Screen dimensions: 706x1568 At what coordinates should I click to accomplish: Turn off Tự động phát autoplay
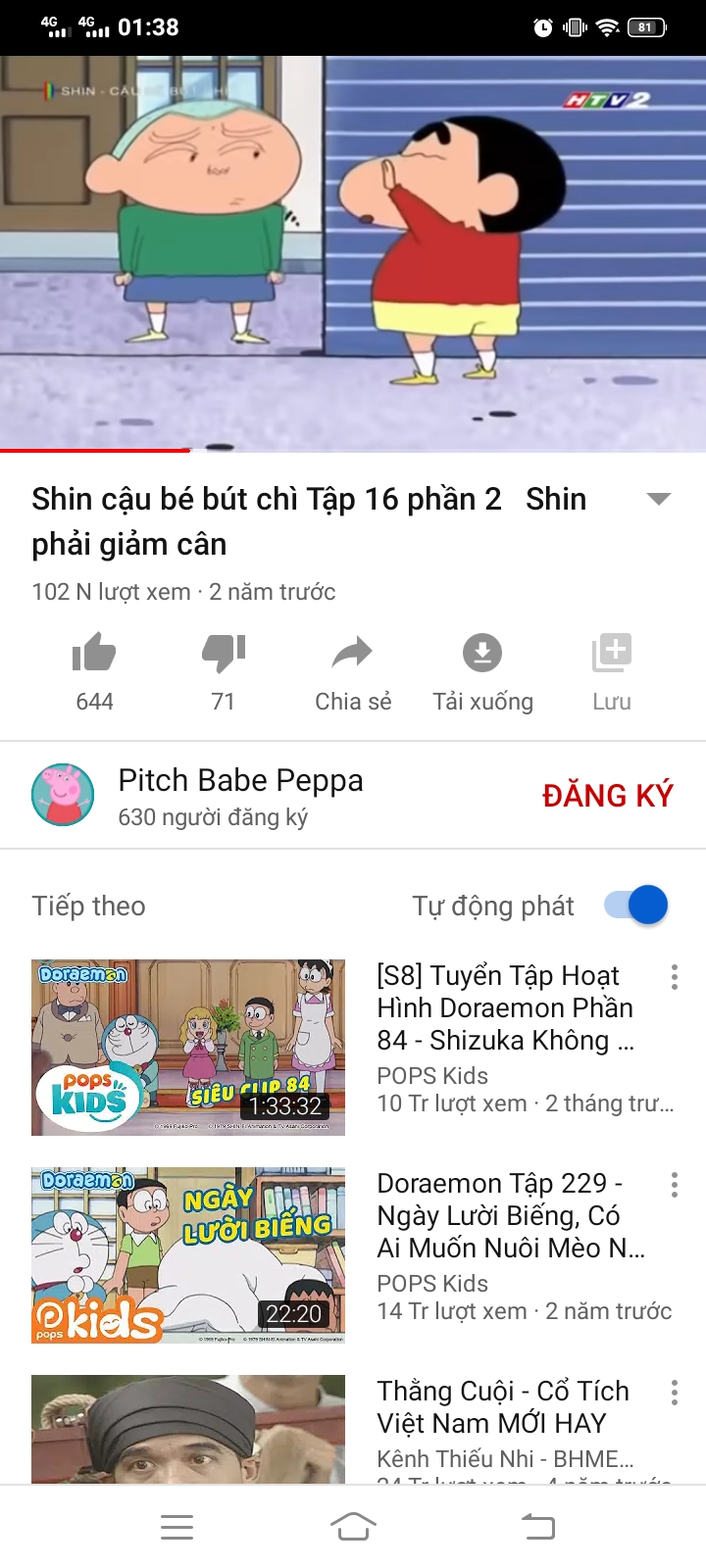(635, 906)
